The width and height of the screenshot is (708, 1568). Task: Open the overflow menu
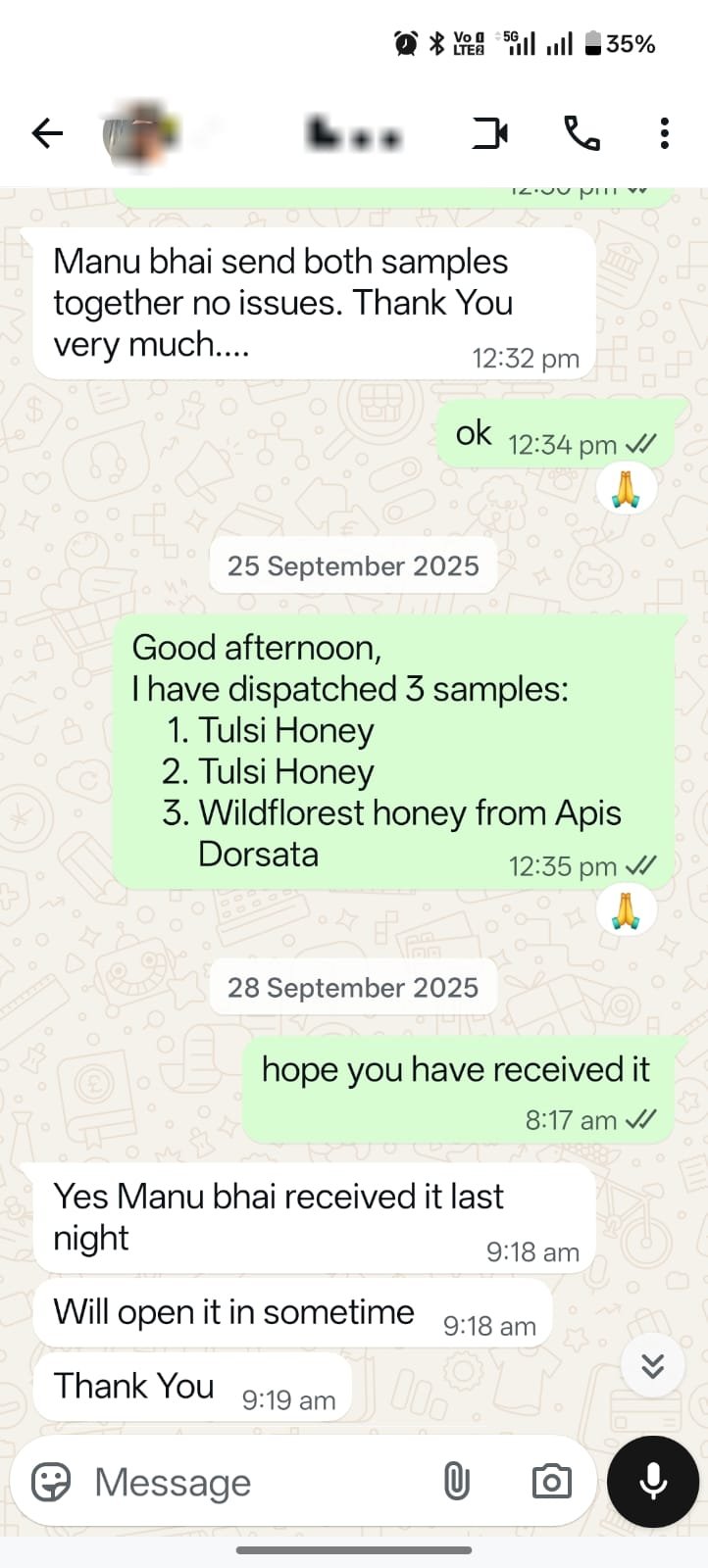pos(664,133)
